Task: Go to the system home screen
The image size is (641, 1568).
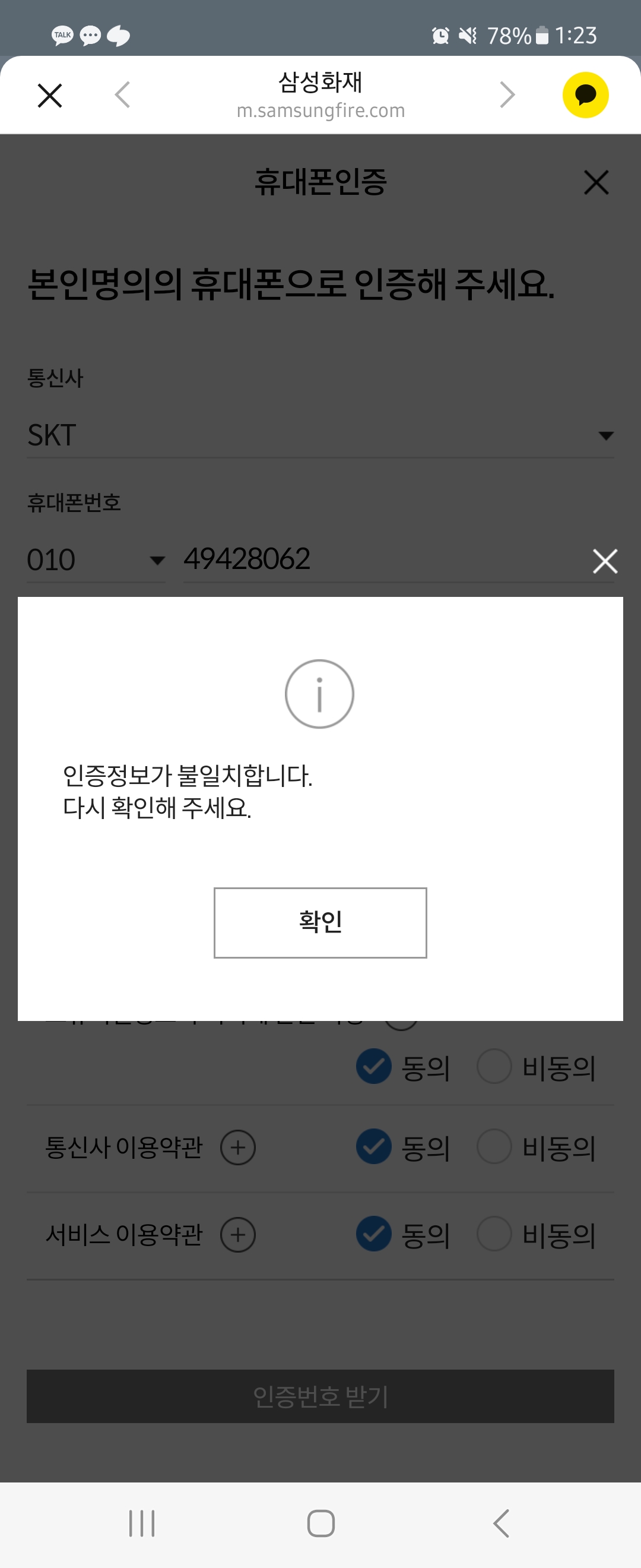Action: (320, 1523)
